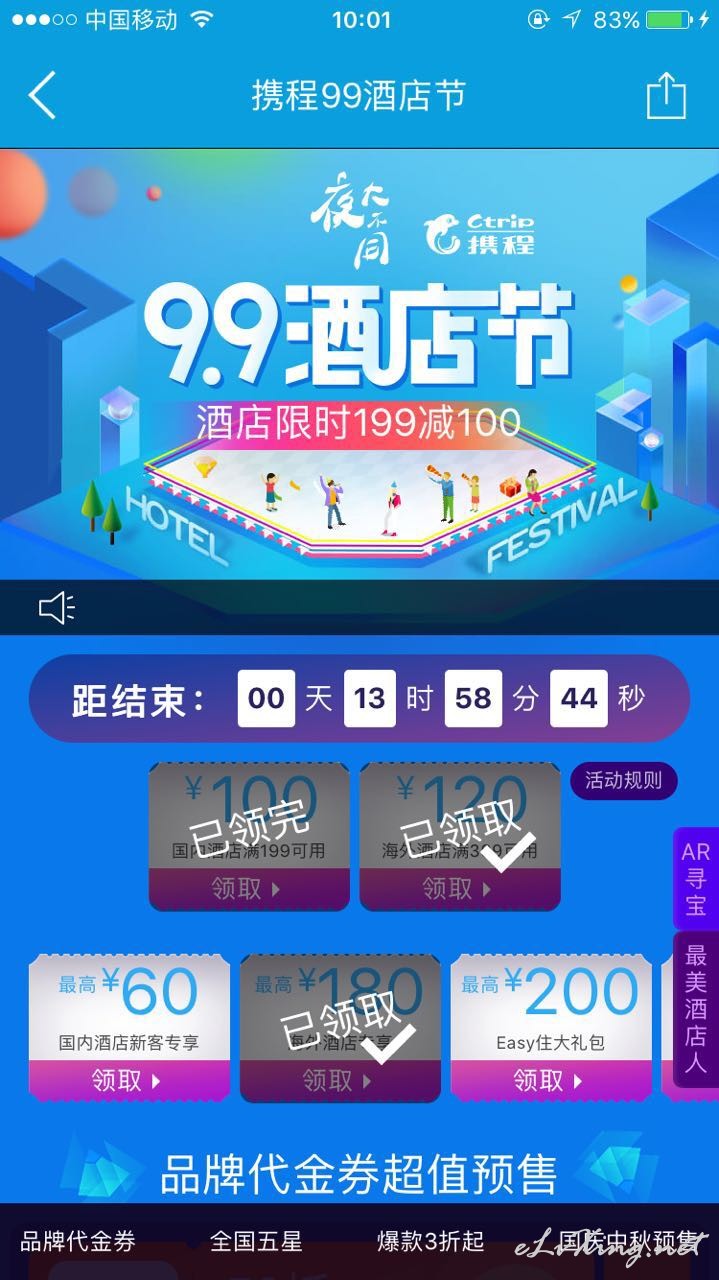The image size is (719, 1280).
Task: Go back using the top-left arrow
Action: click(42, 96)
